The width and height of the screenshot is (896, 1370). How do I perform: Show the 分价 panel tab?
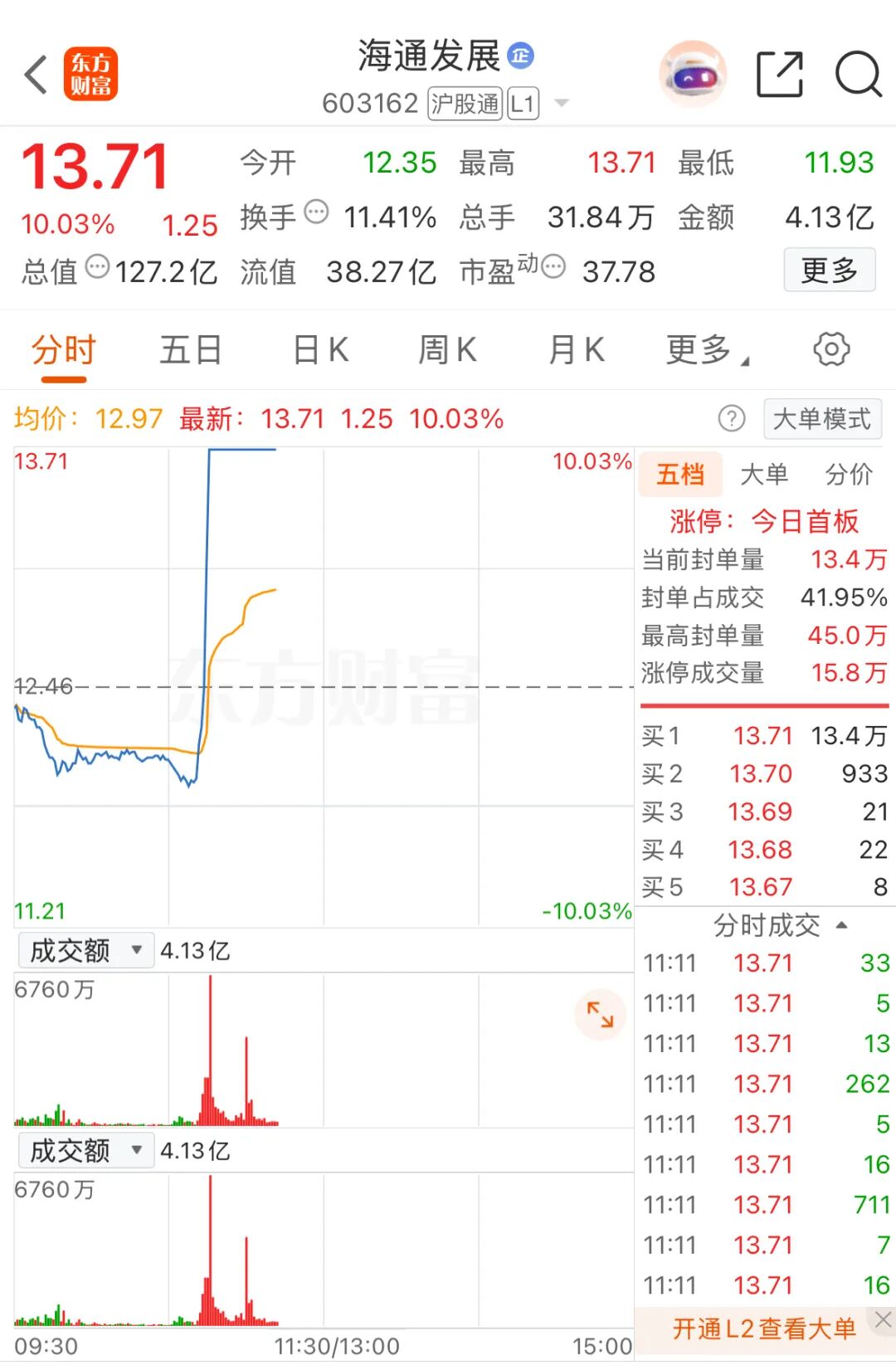(x=848, y=475)
